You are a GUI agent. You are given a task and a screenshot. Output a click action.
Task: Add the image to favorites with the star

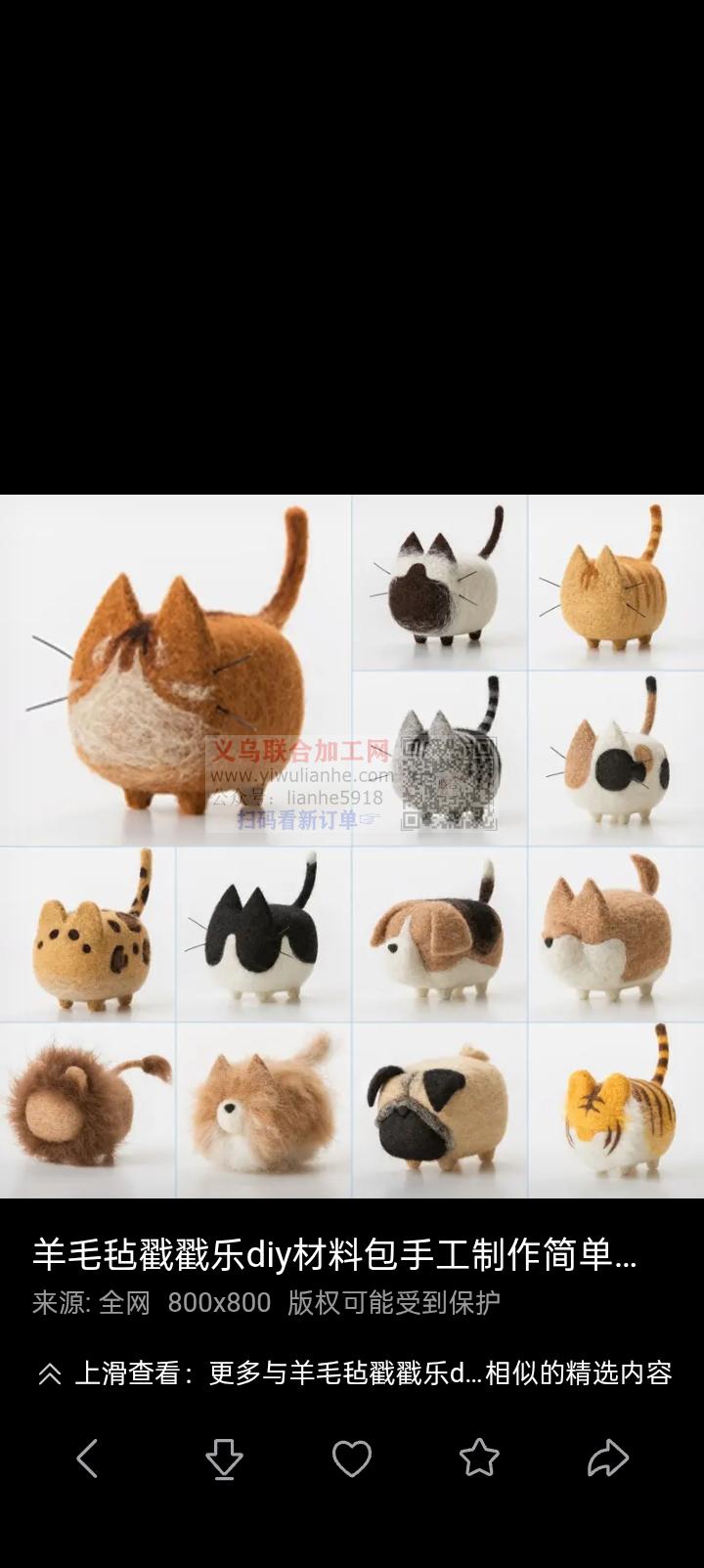pos(479,1459)
